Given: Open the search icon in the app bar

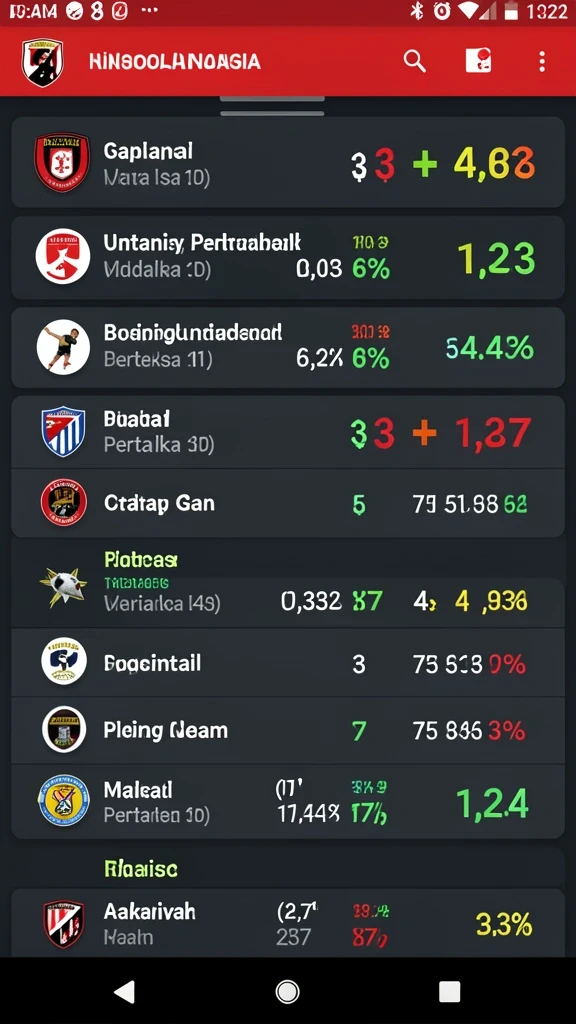Looking at the screenshot, I should point(415,61).
